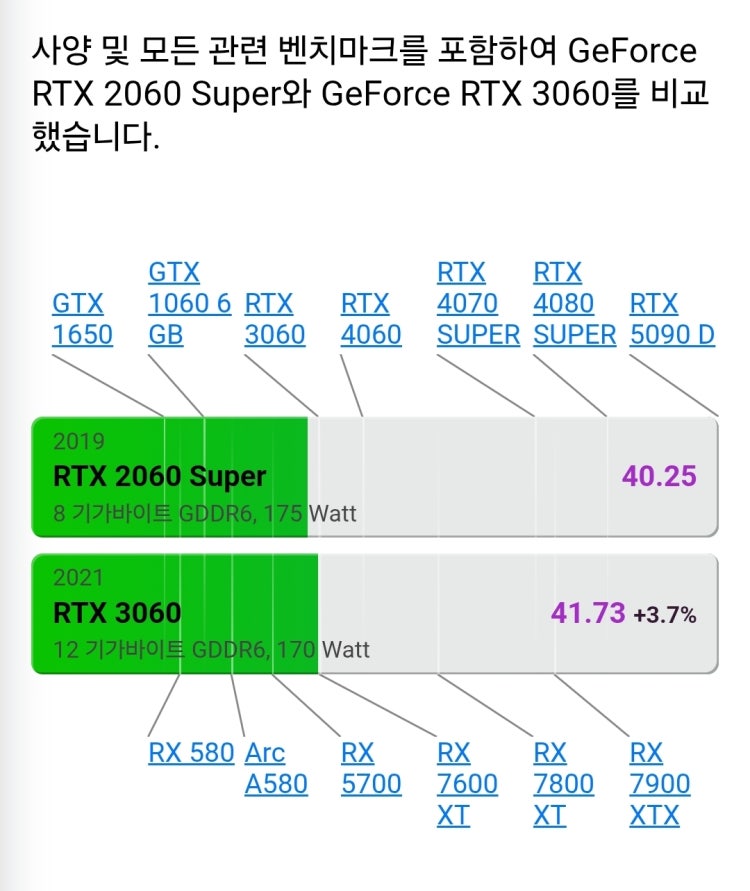Tap the RX 7800 XT link
The height and width of the screenshot is (891, 750).
[563, 784]
